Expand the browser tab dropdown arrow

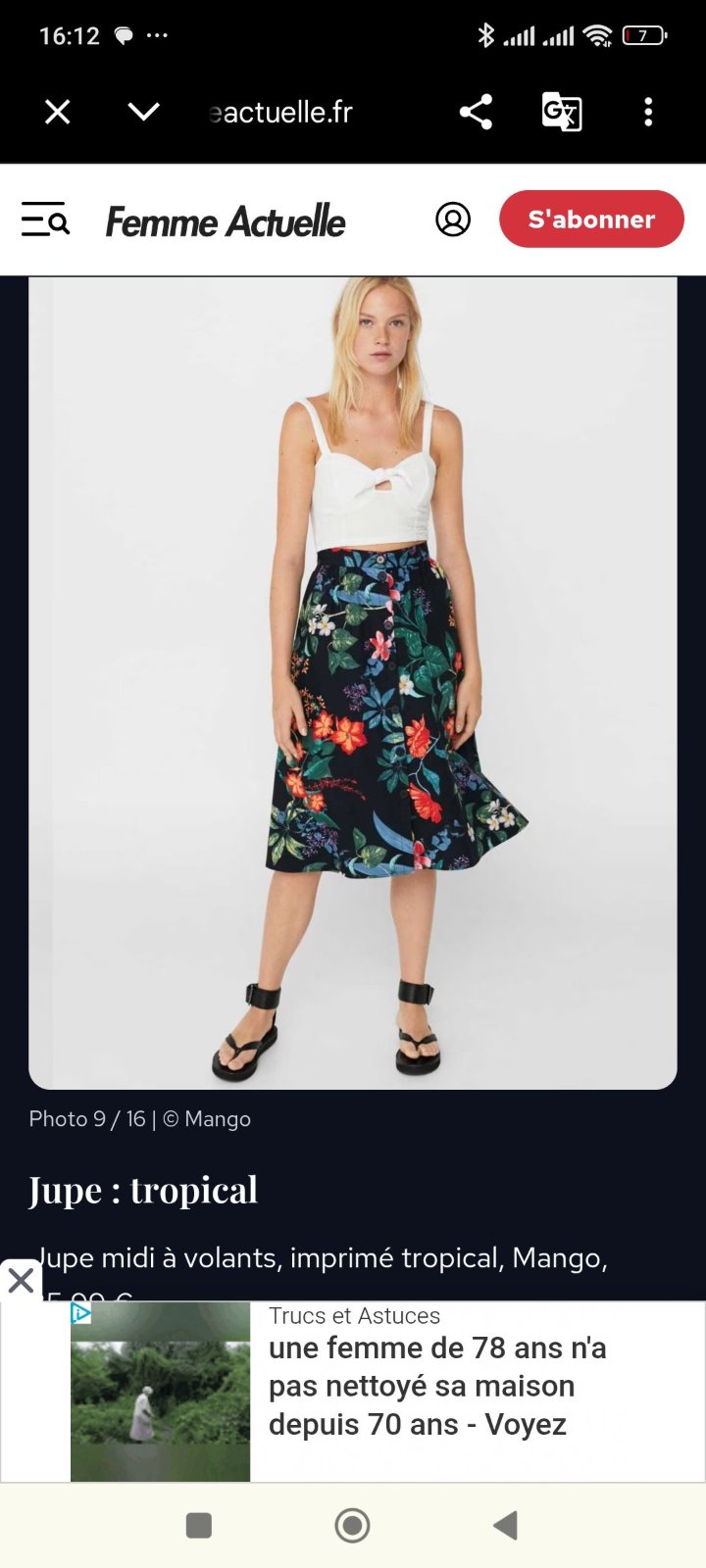click(143, 112)
